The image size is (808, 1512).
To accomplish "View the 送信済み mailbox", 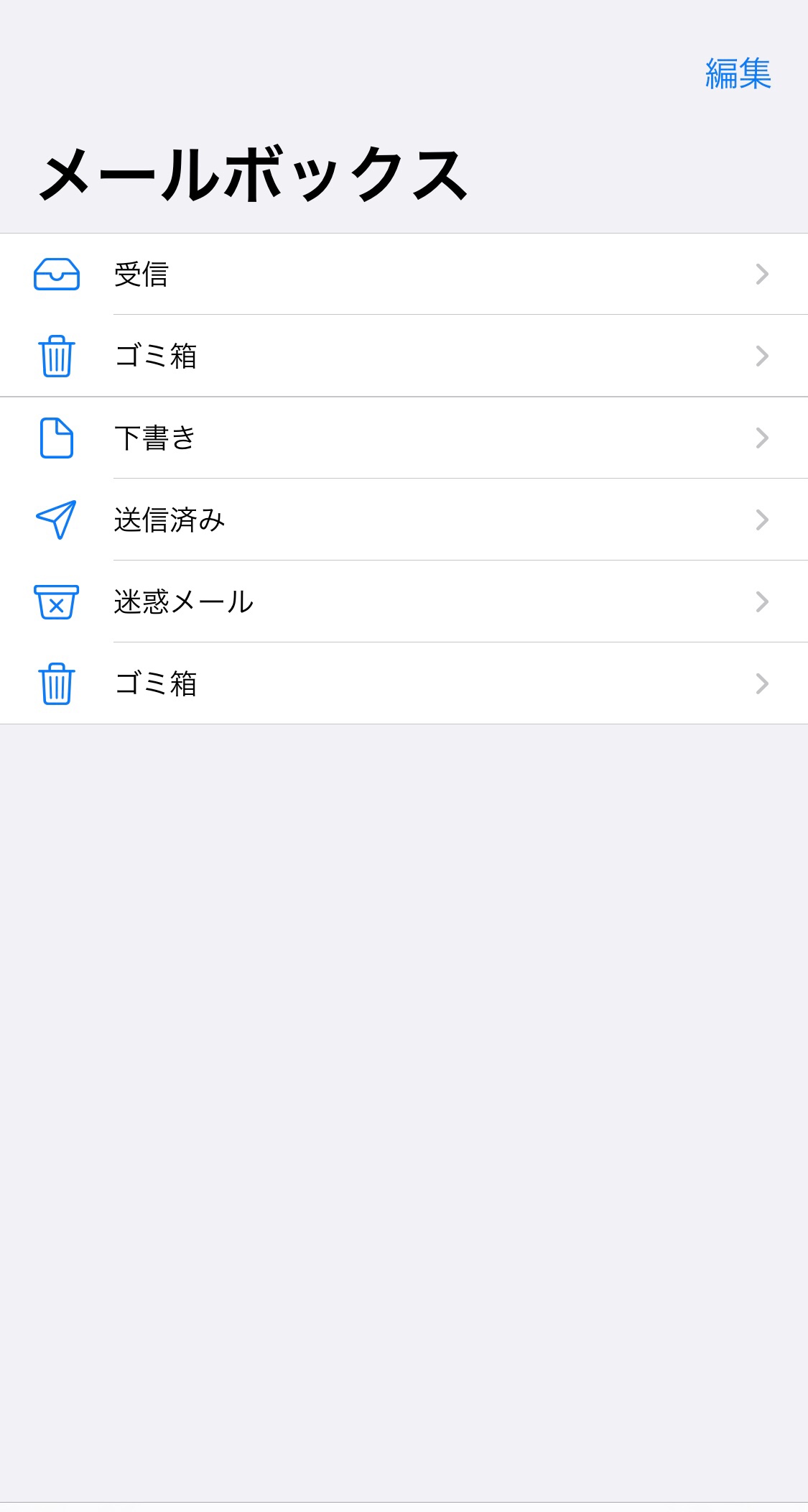I will click(402, 520).
